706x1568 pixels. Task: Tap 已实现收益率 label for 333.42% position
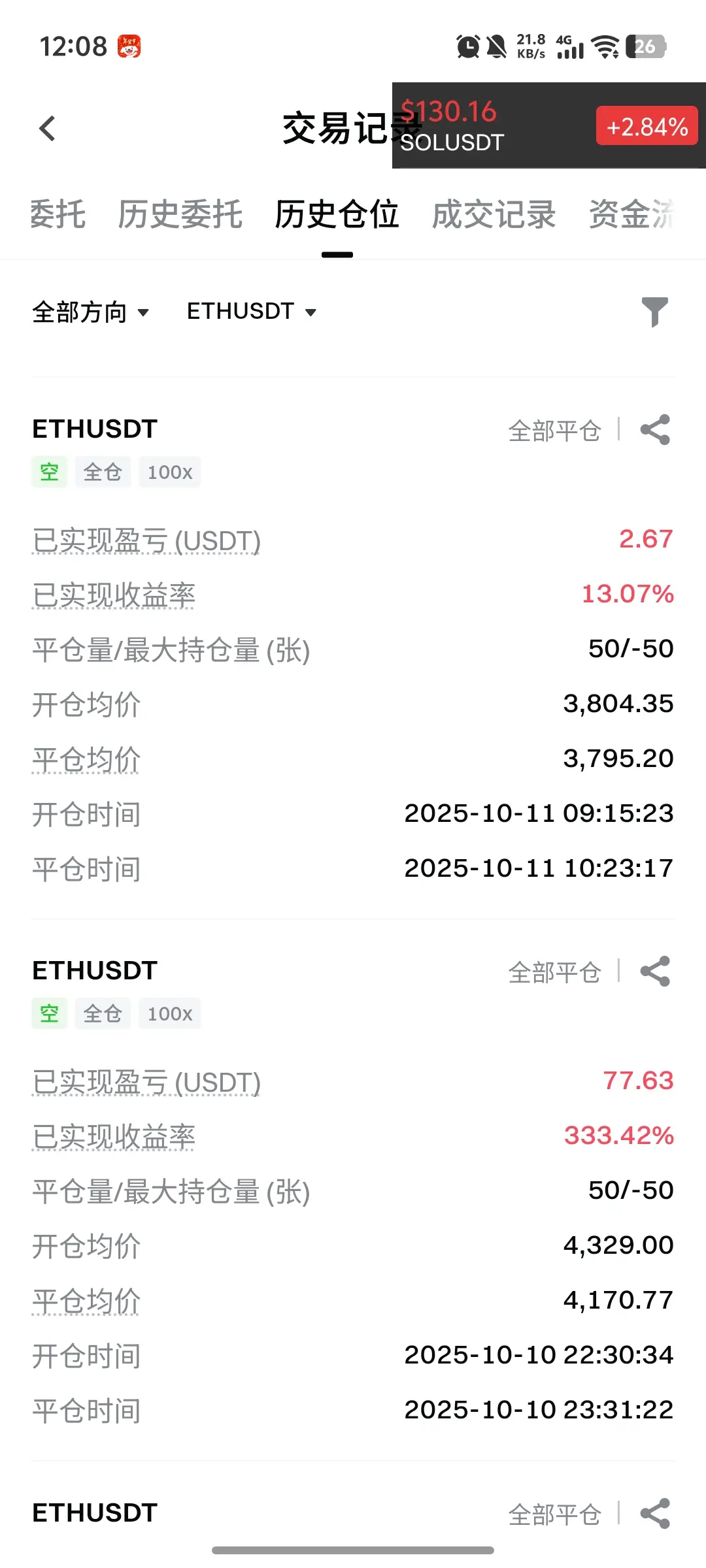click(x=114, y=1137)
